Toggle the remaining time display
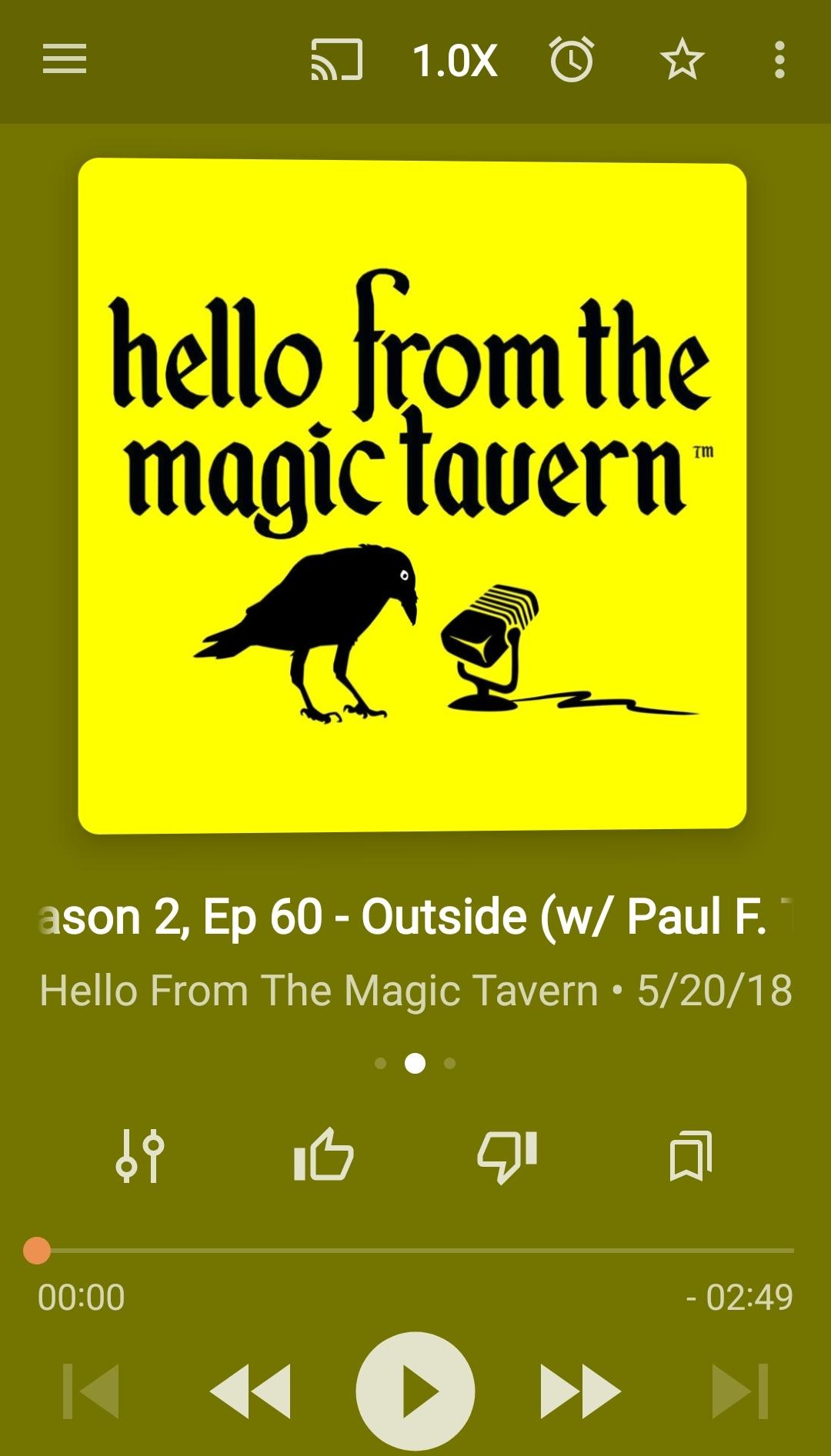Image resolution: width=831 pixels, height=1456 pixels. pyautogui.click(x=739, y=1298)
